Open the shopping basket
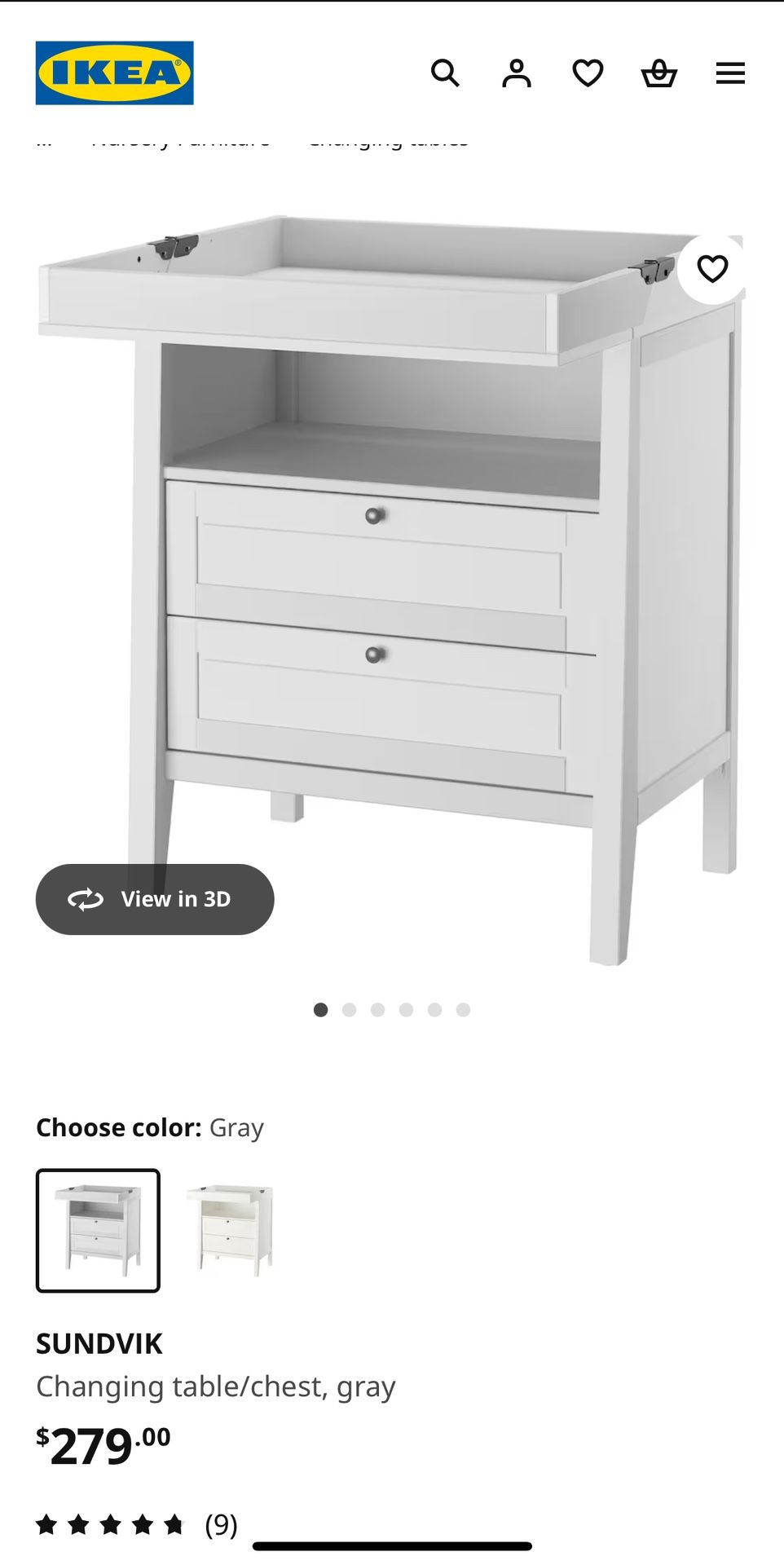 click(658, 73)
